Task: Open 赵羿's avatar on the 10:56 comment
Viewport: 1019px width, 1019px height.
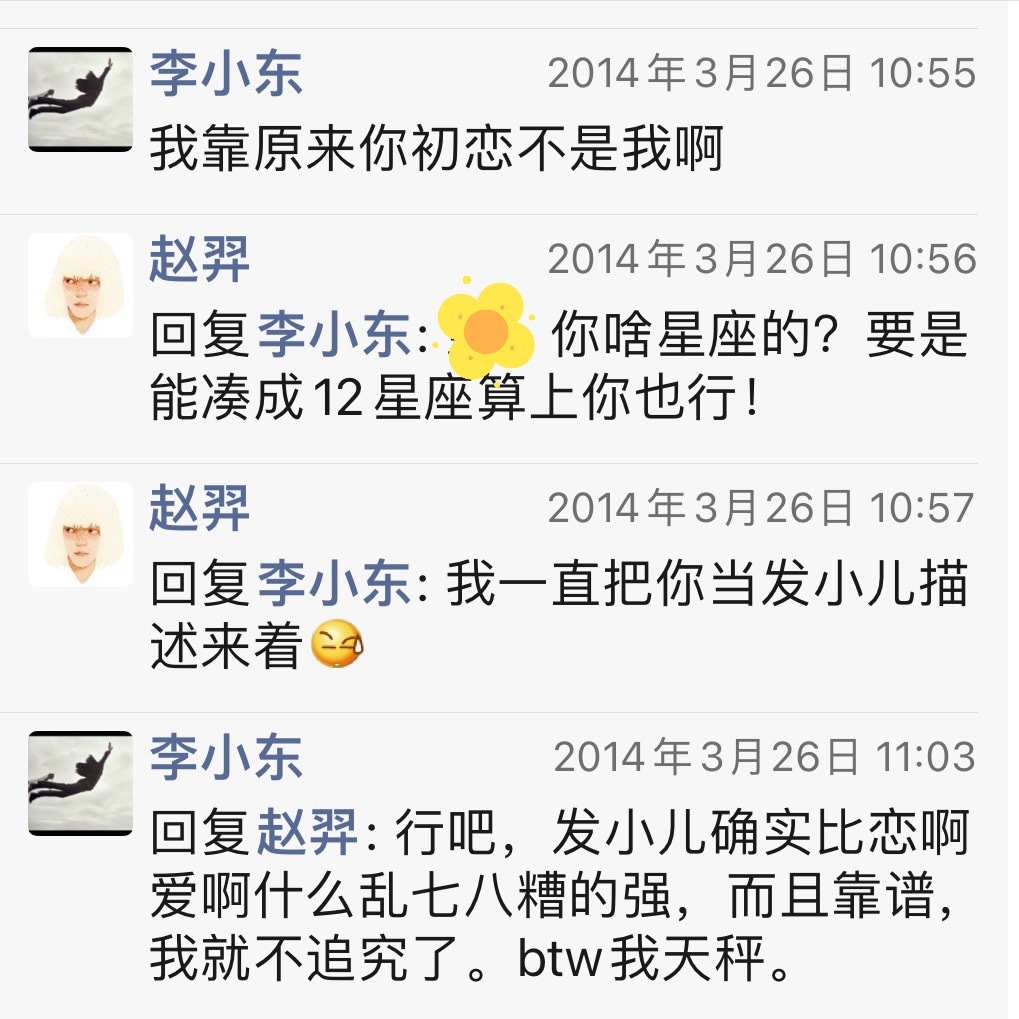Action: coord(80,285)
